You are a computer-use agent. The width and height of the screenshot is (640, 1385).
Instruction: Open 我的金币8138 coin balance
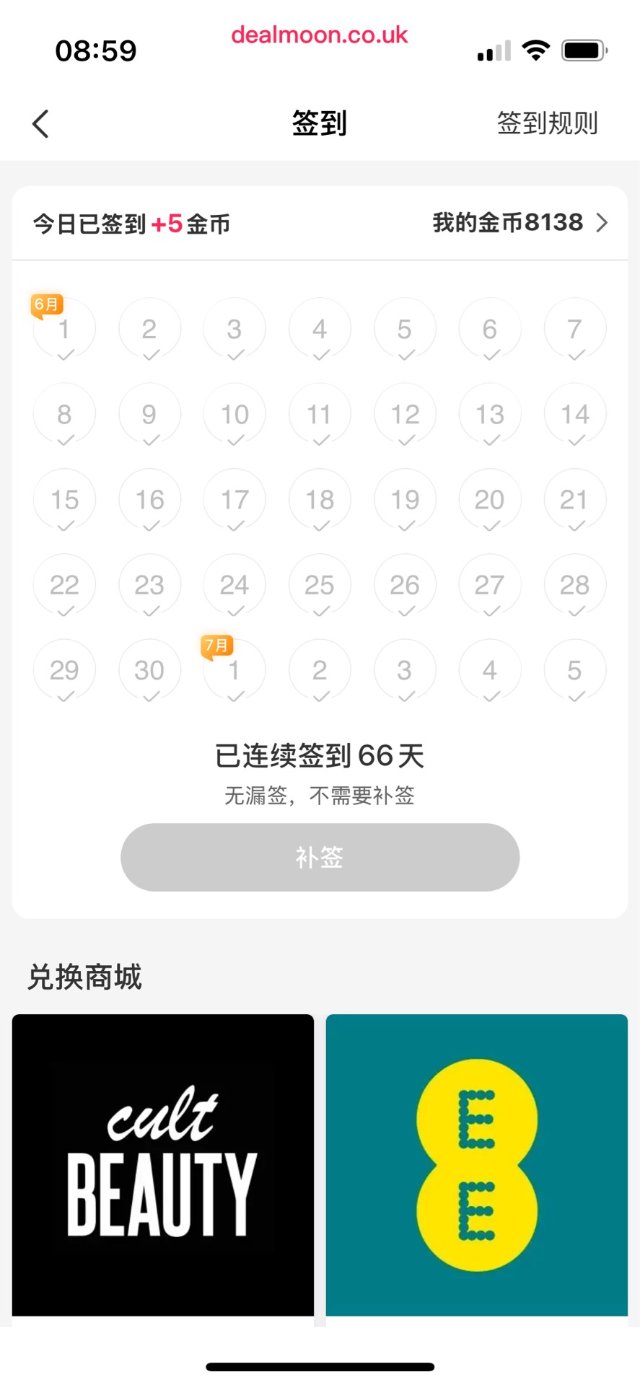(519, 223)
